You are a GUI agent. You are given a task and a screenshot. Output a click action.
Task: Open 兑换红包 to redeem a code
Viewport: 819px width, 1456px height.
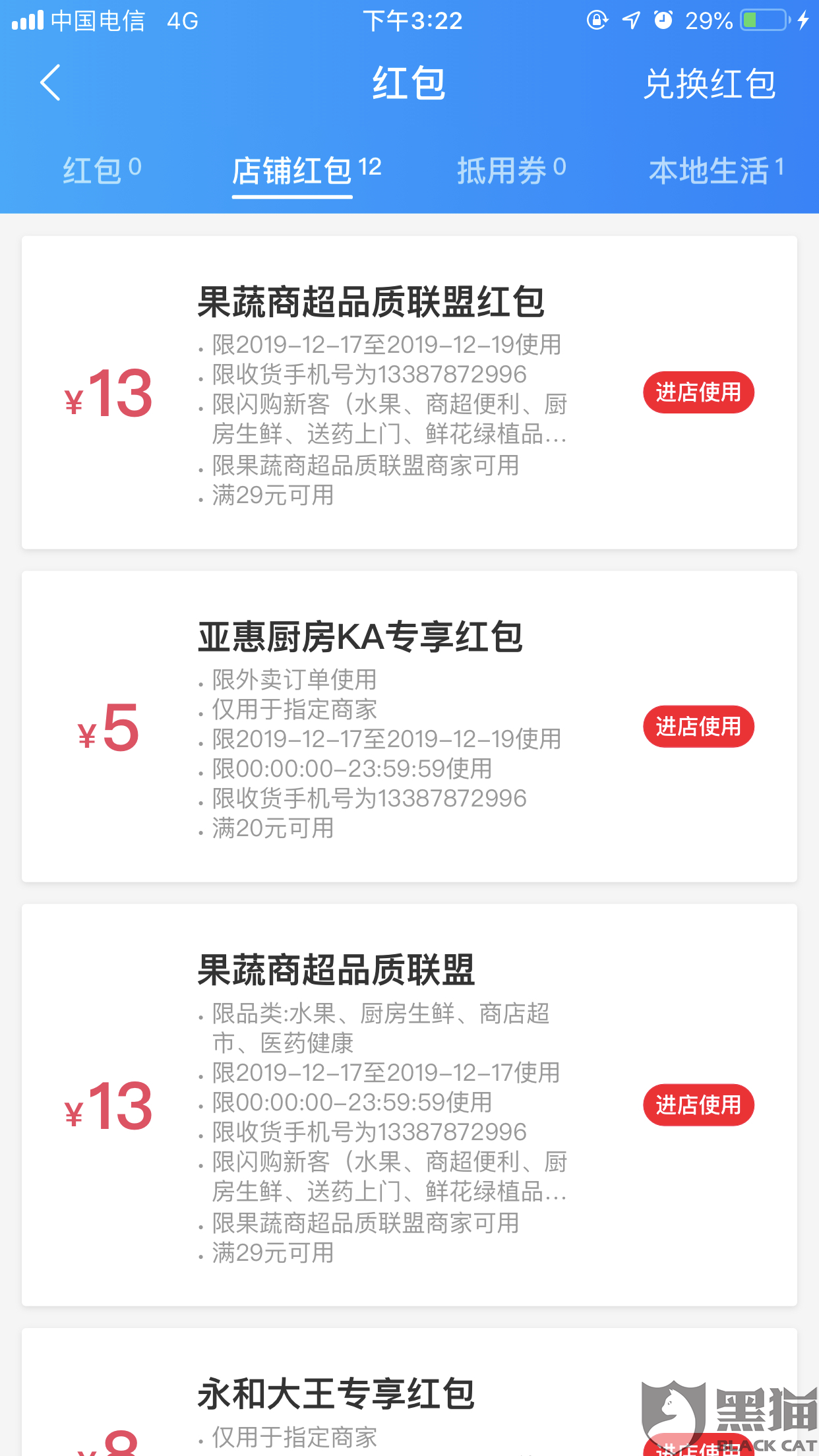(x=709, y=84)
